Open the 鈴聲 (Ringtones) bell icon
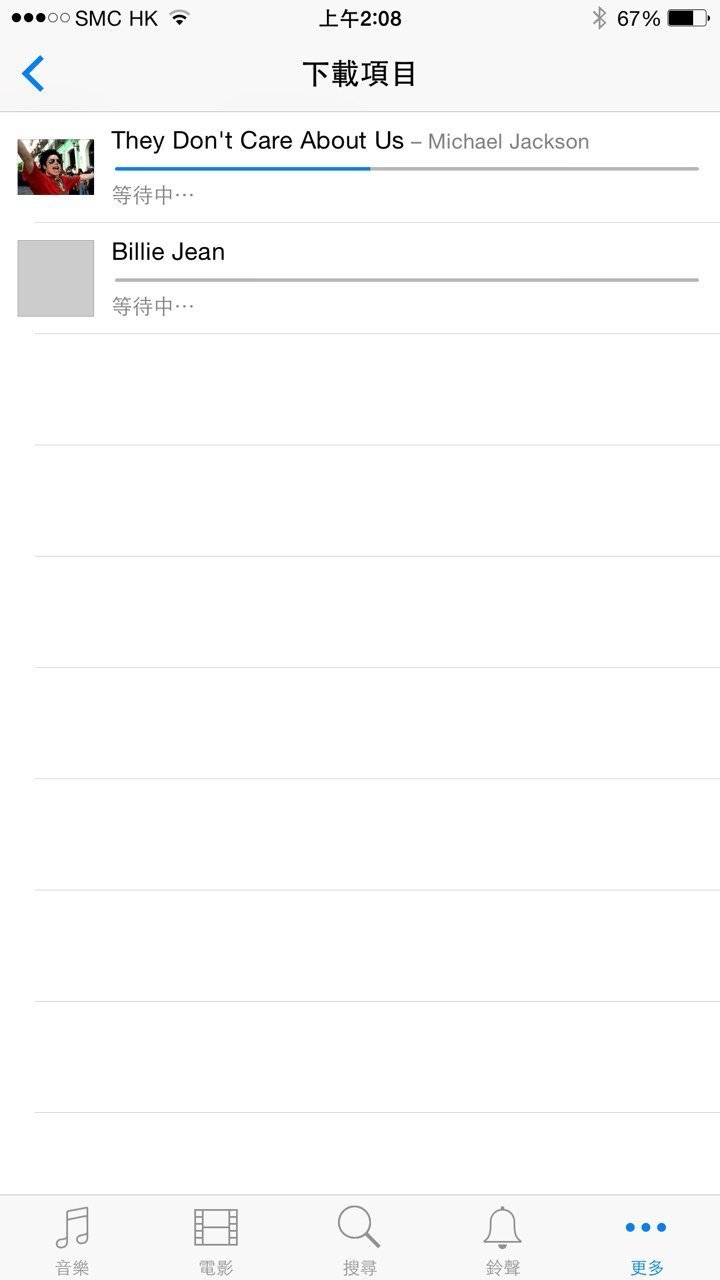 point(503,1226)
